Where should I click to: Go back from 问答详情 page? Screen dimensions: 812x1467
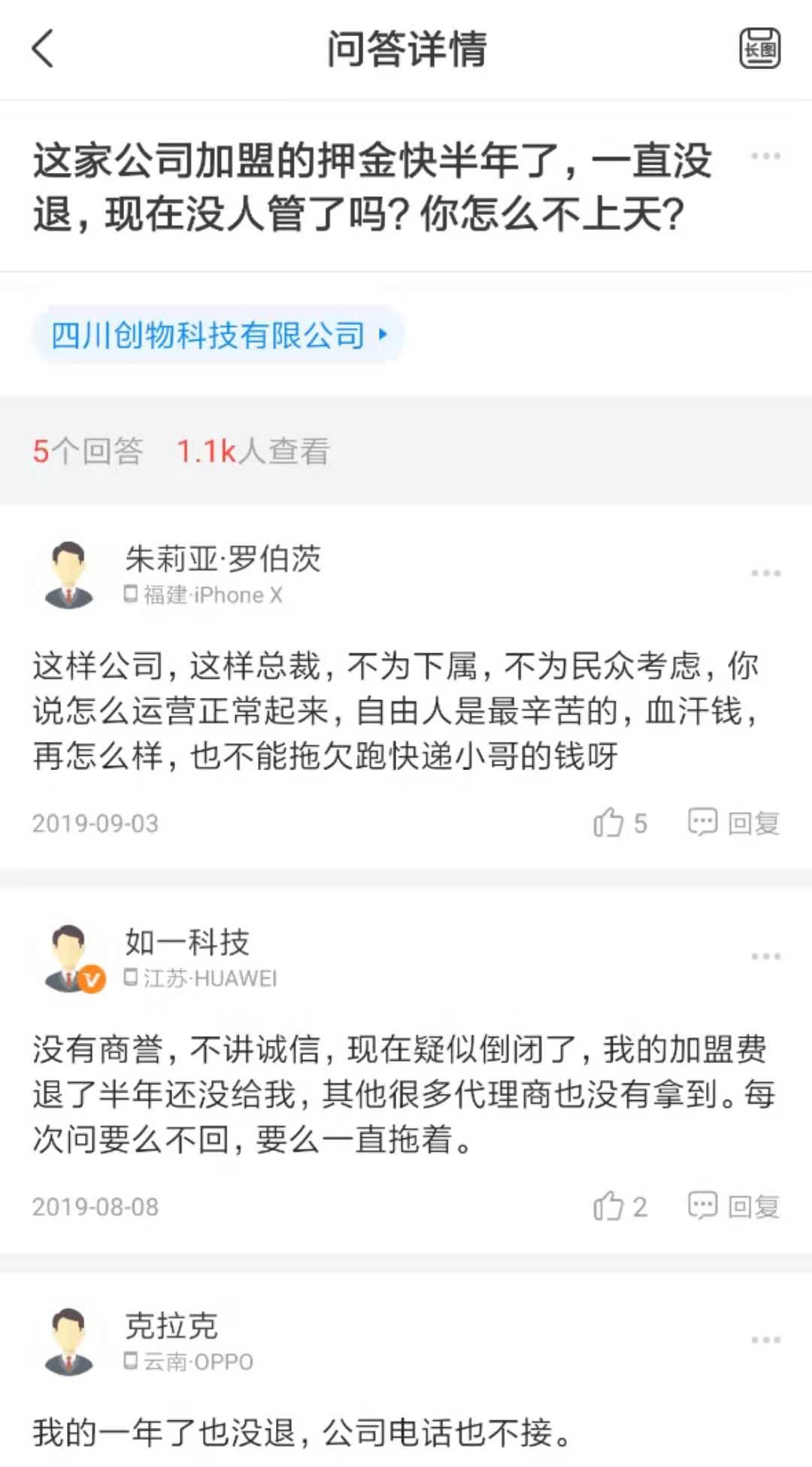click(x=44, y=49)
